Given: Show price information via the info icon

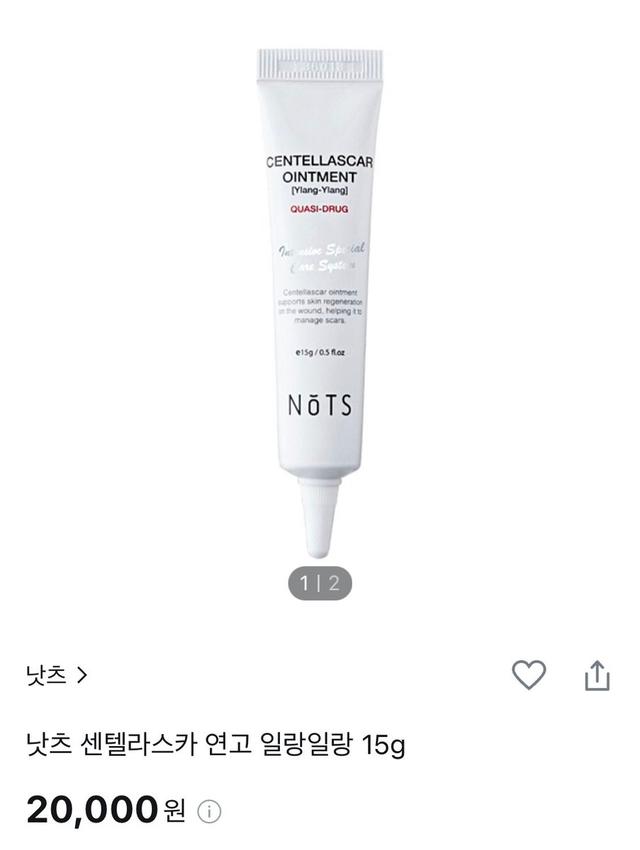Looking at the screenshot, I should tap(209, 811).
